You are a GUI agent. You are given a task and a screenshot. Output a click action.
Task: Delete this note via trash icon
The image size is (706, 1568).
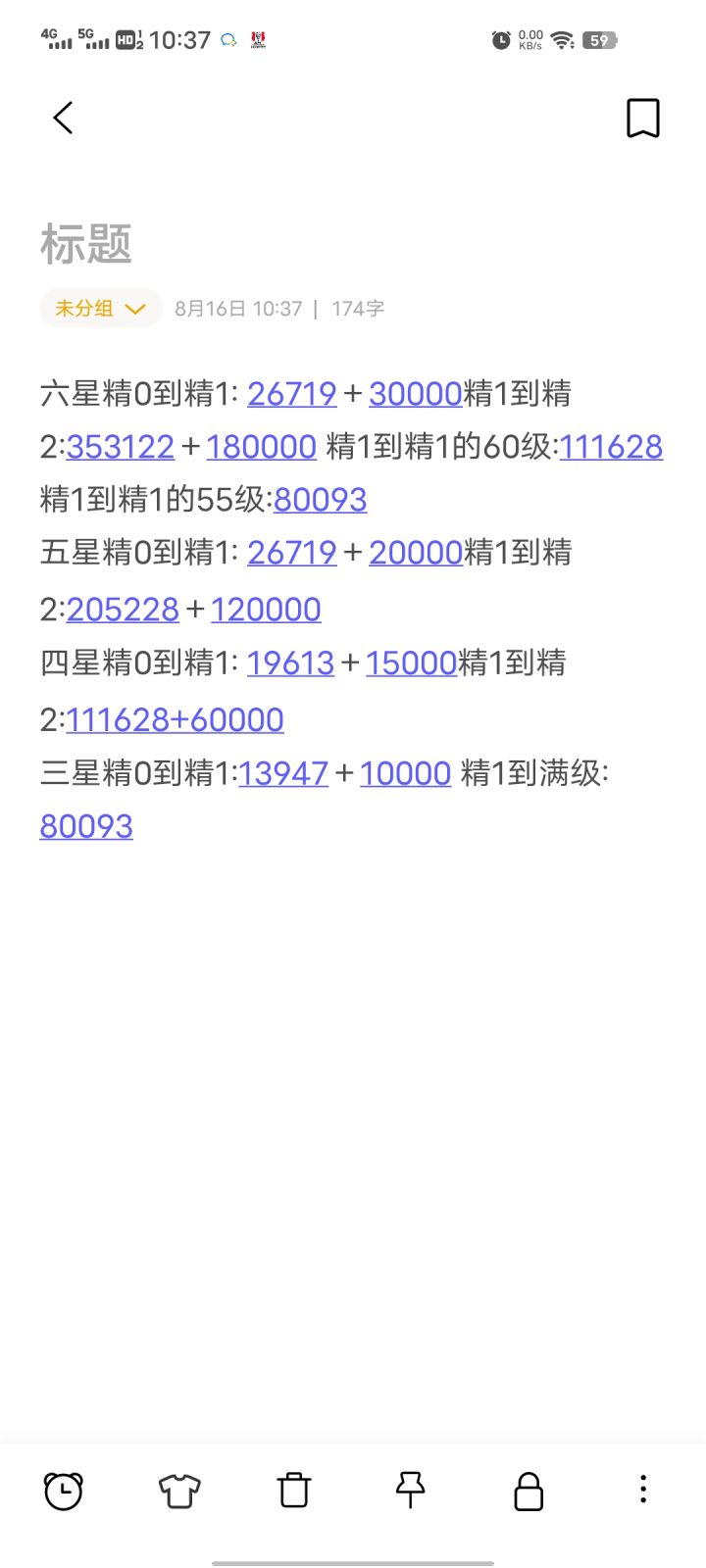tap(294, 1491)
